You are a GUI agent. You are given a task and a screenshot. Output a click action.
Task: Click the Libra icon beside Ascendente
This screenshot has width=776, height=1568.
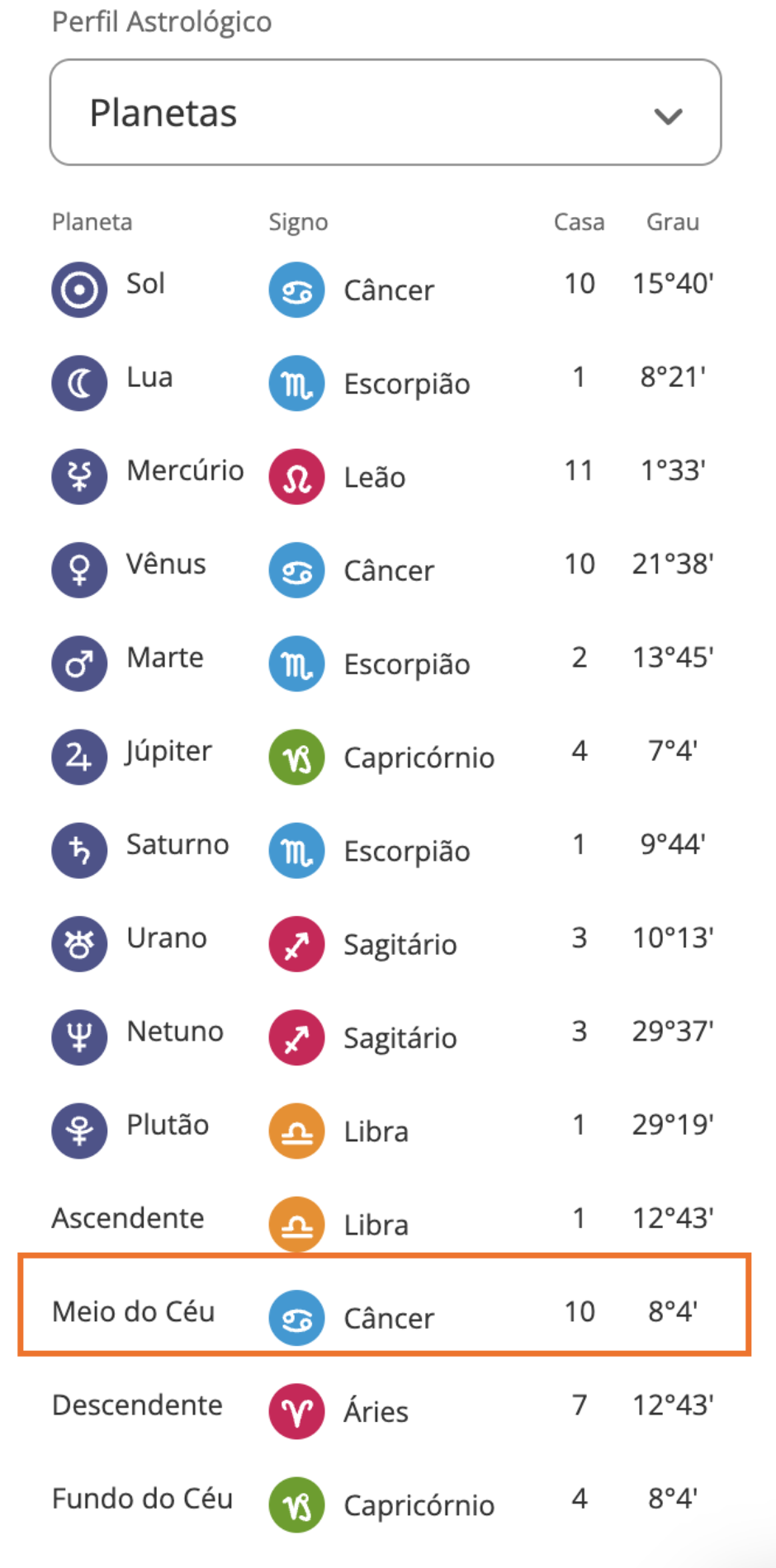click(x=296, y=1225)
